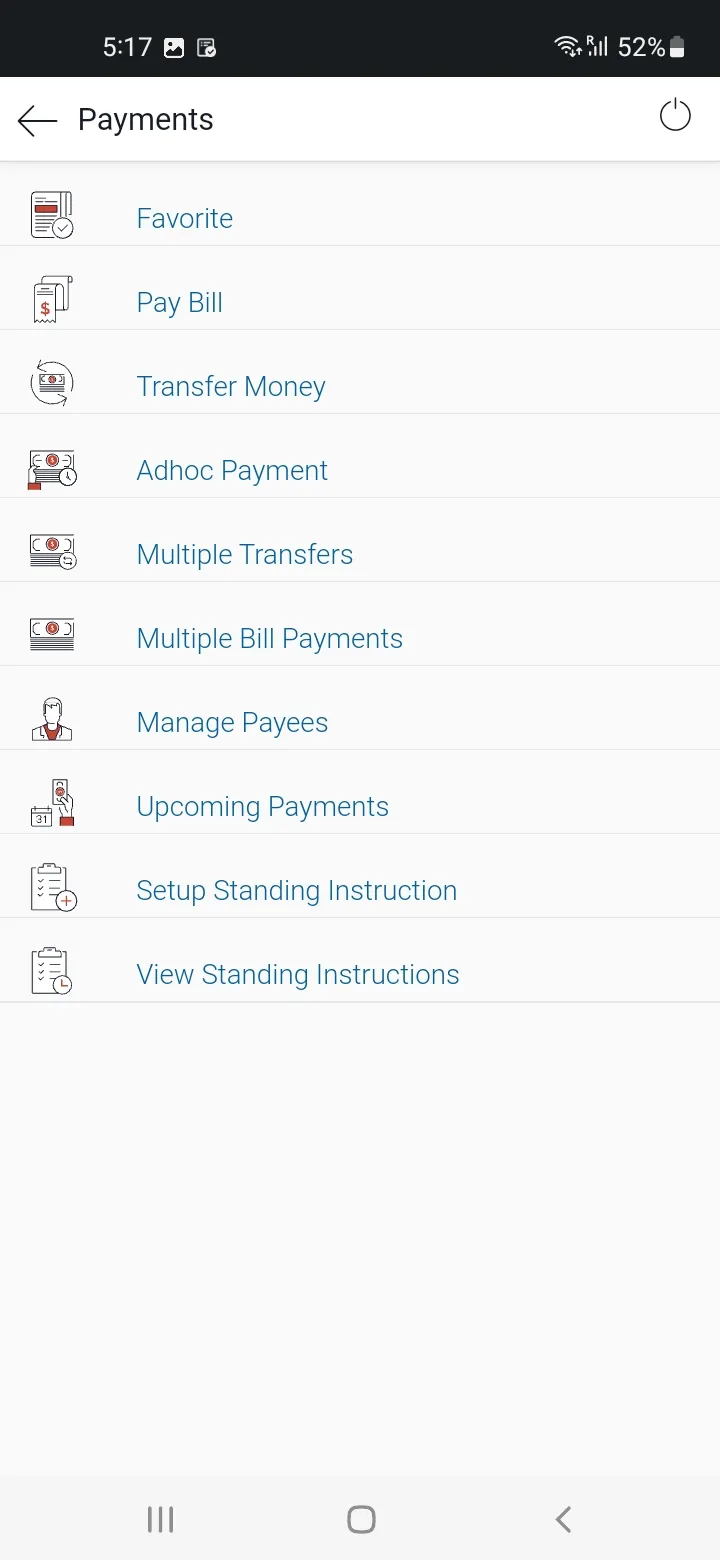The height and width of the screenshot is (1560, 720).
Task: Open Upcoming Payments
Action: (262, 806)
